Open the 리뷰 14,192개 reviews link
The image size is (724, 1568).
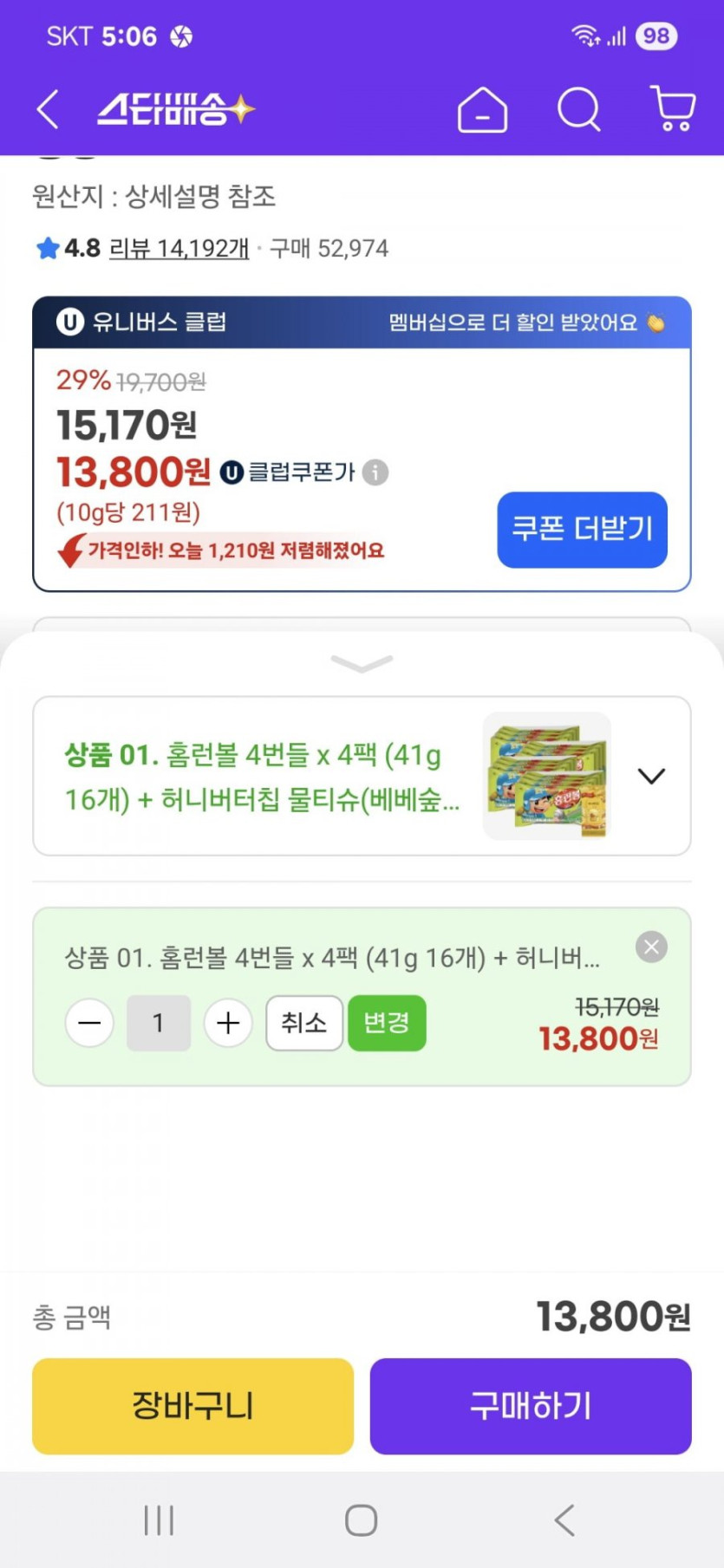tap(179, 249)
